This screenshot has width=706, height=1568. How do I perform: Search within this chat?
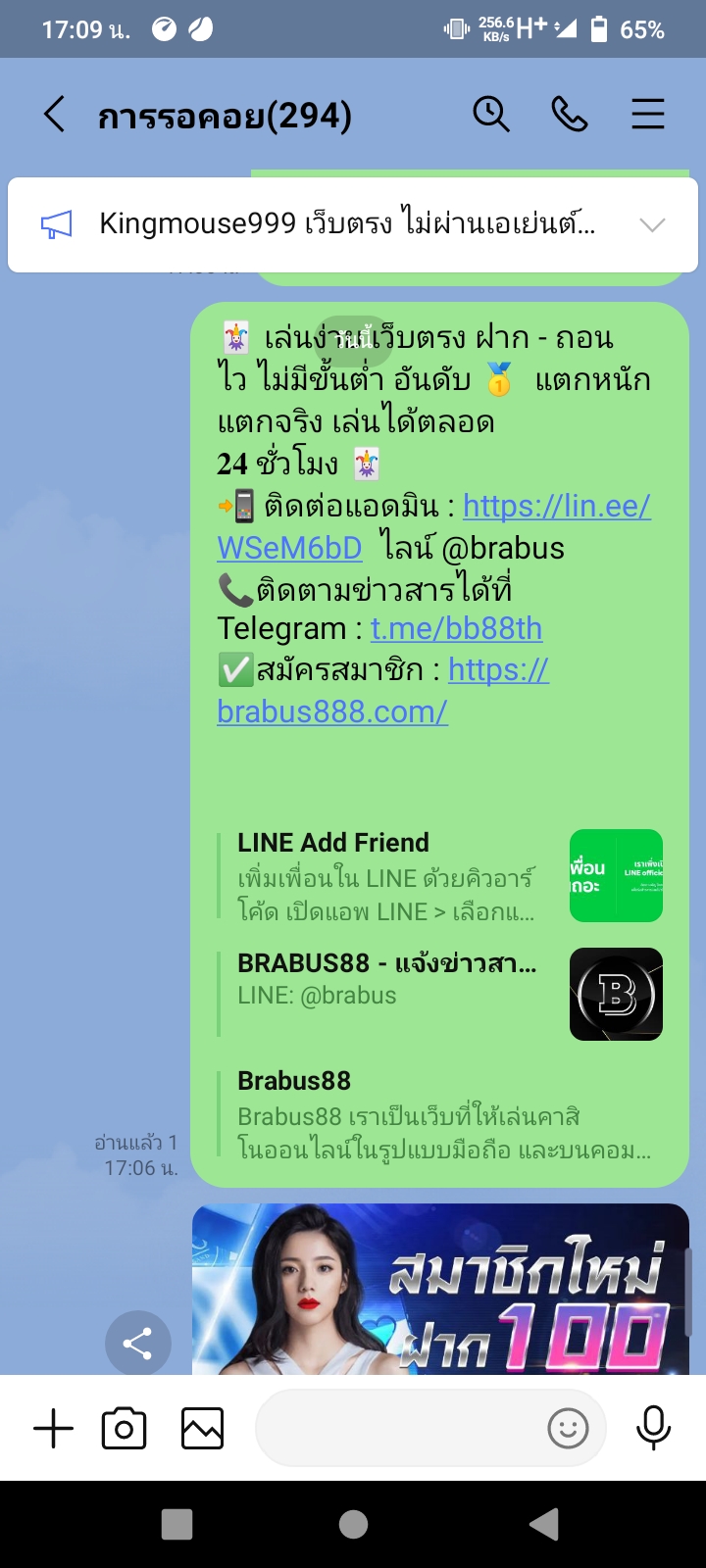coord(490,115)
